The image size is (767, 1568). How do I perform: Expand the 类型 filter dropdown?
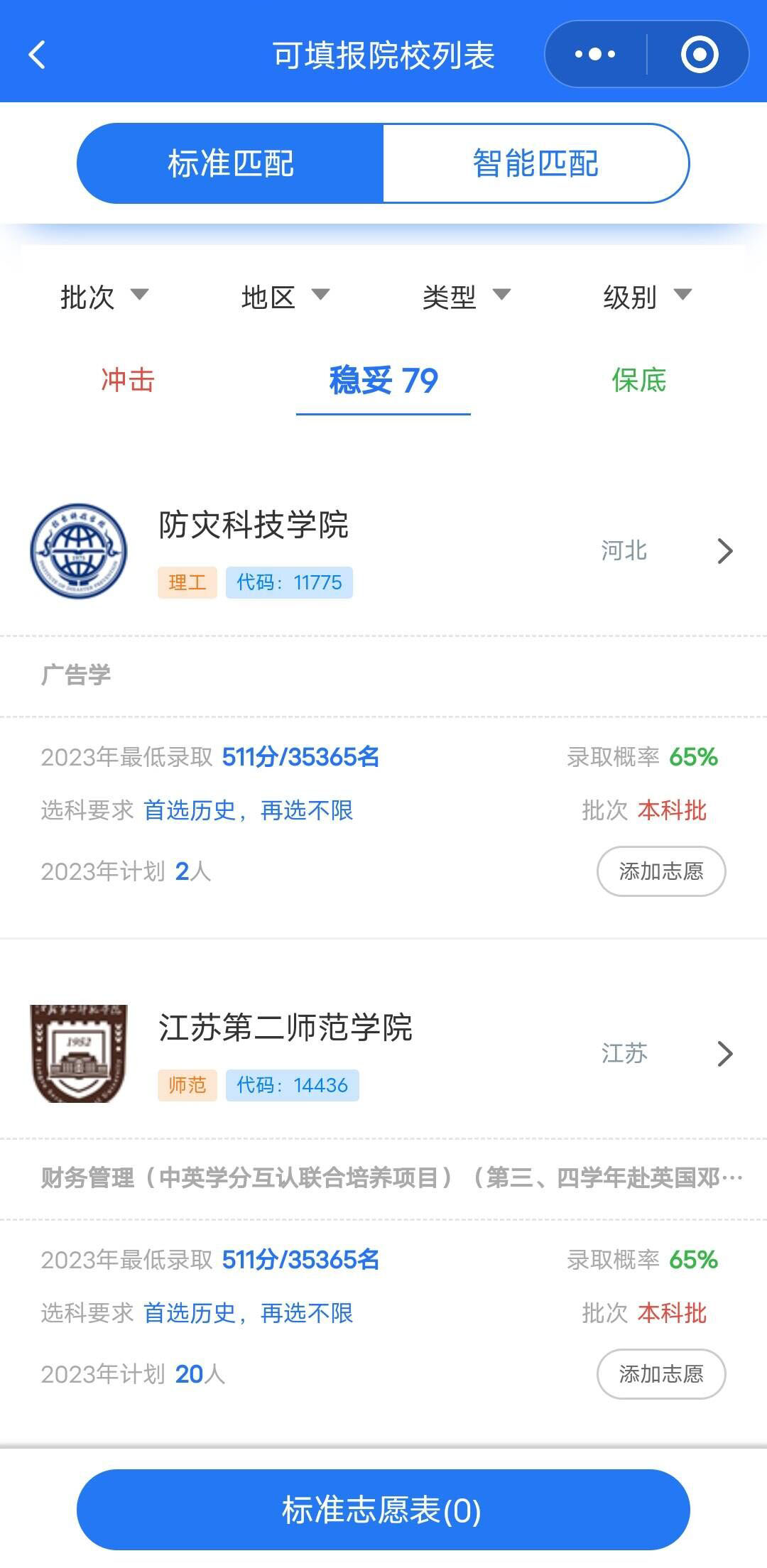pos(467,297)
